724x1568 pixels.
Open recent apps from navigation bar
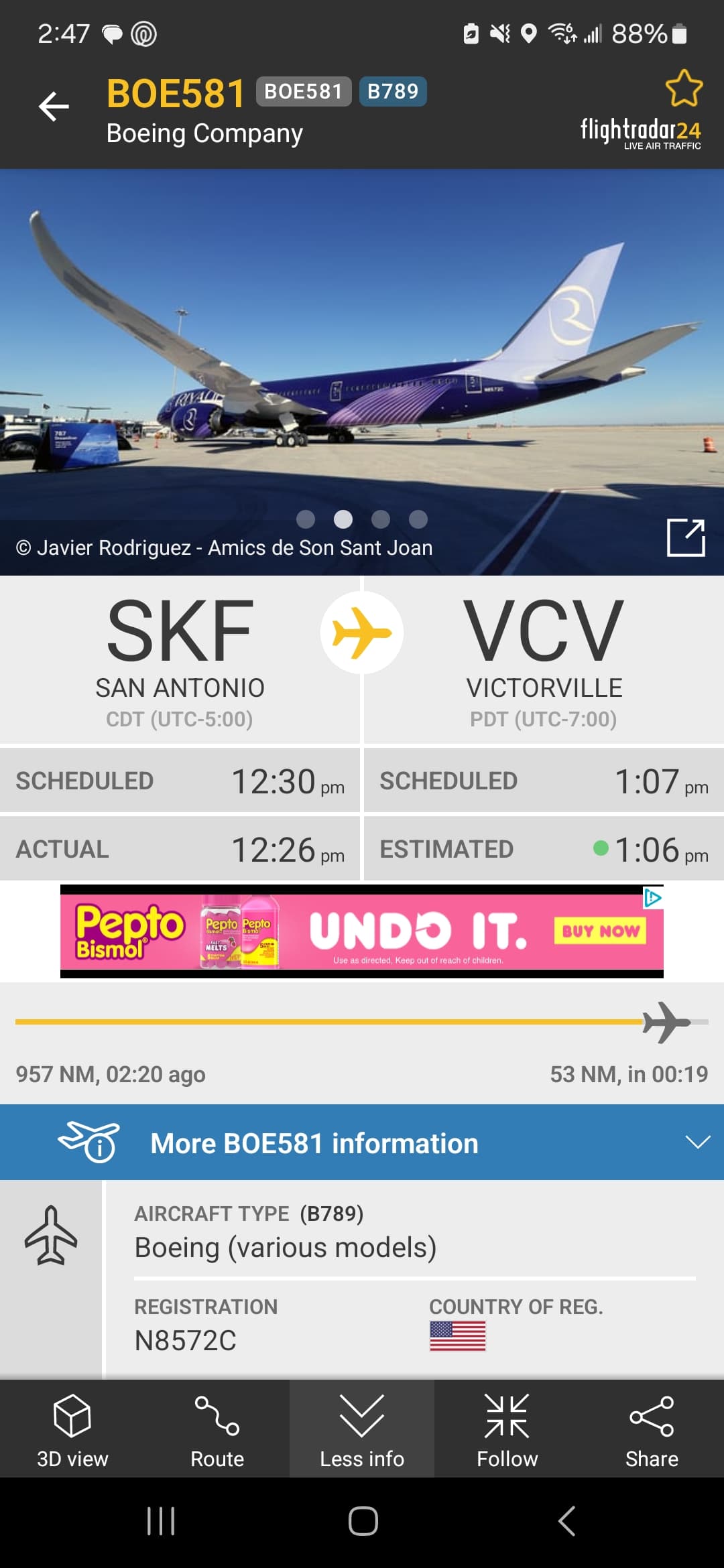tap(161, 1521)
